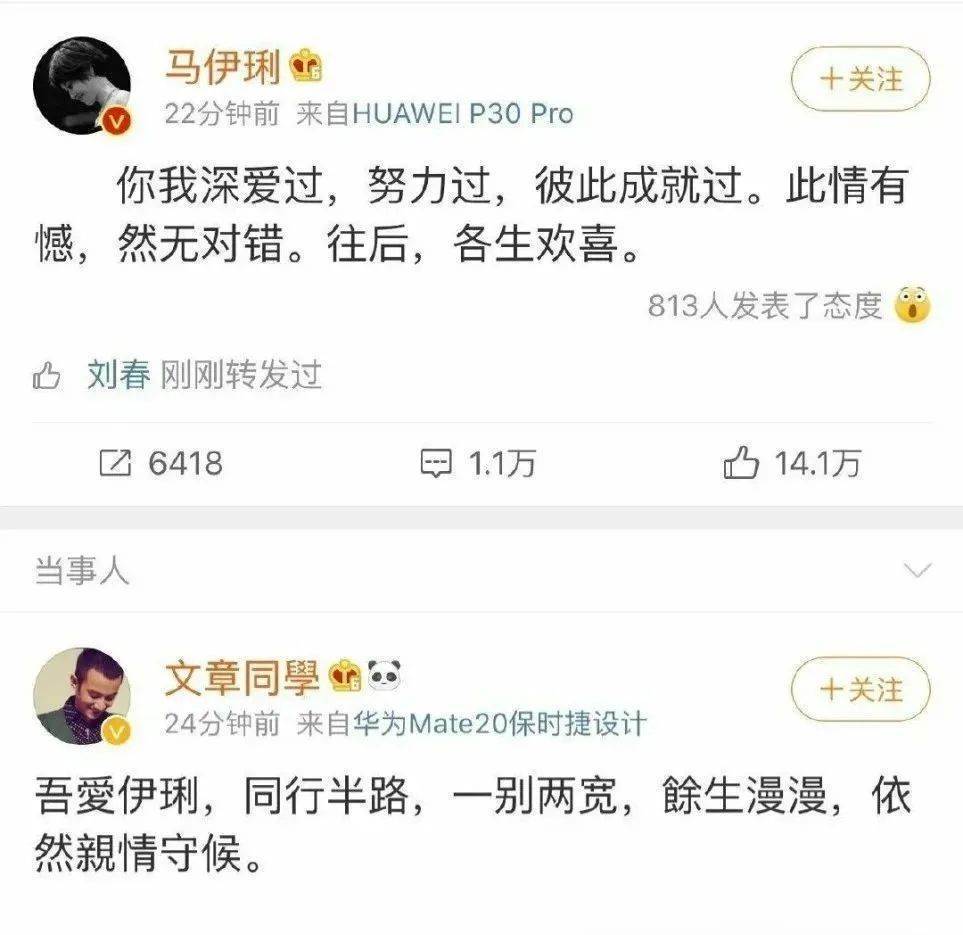Repost 马伊琍's post (6418)
Viewport: 963px width, 935px height.
point(161,463)
